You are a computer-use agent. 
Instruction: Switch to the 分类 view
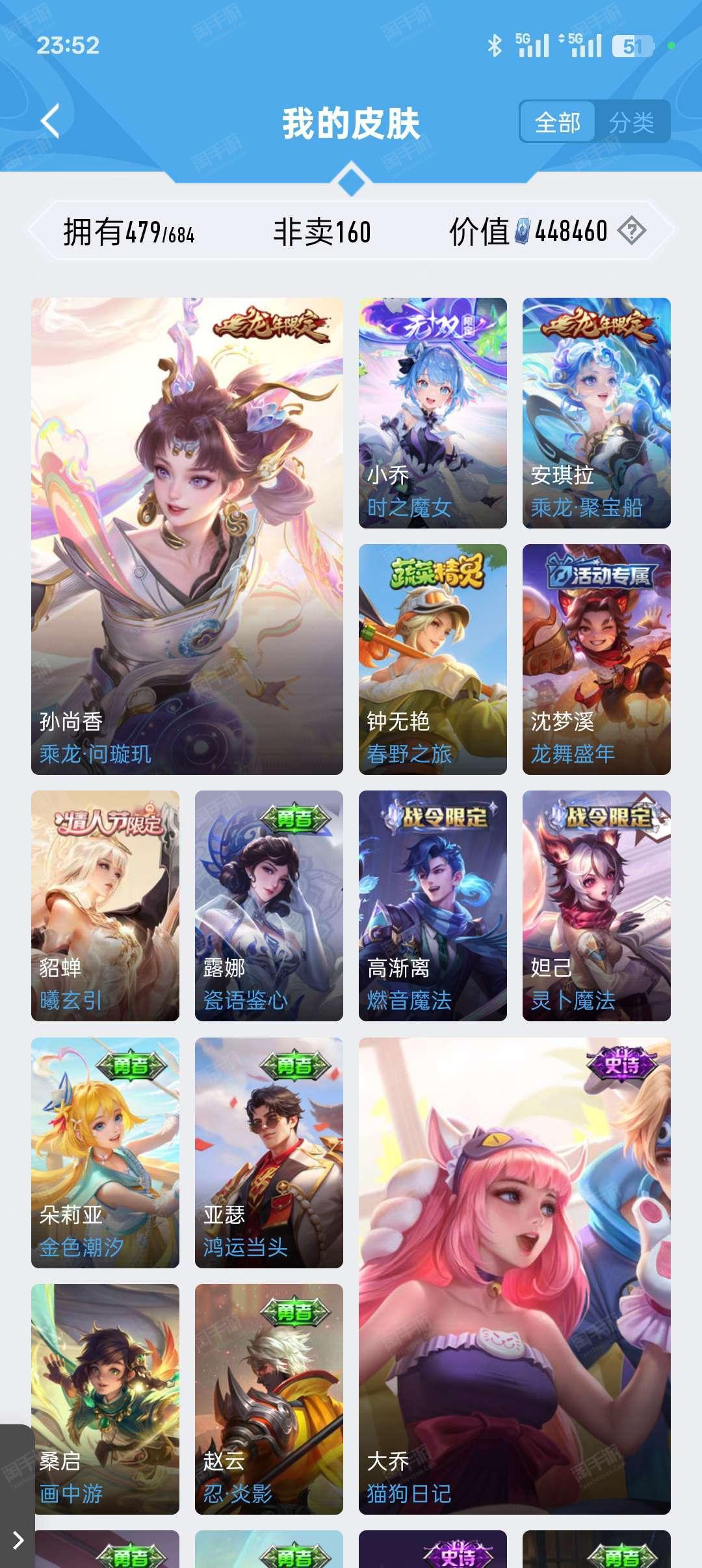(632, 122)
